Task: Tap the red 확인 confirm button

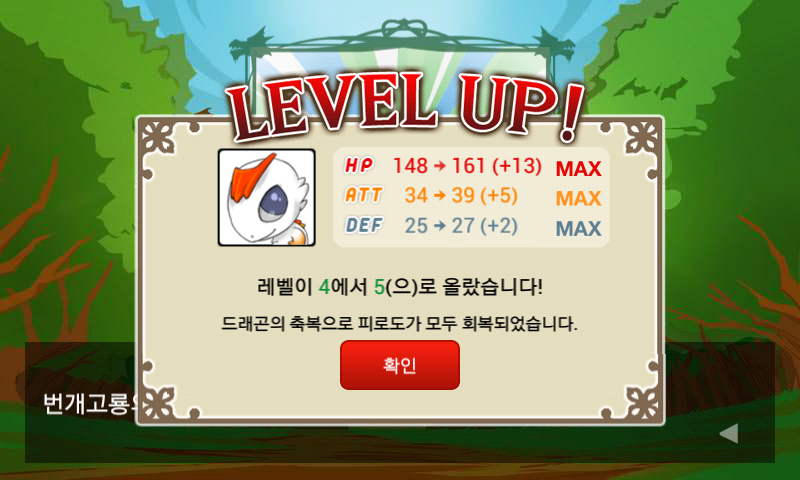Action: point(399,365)
